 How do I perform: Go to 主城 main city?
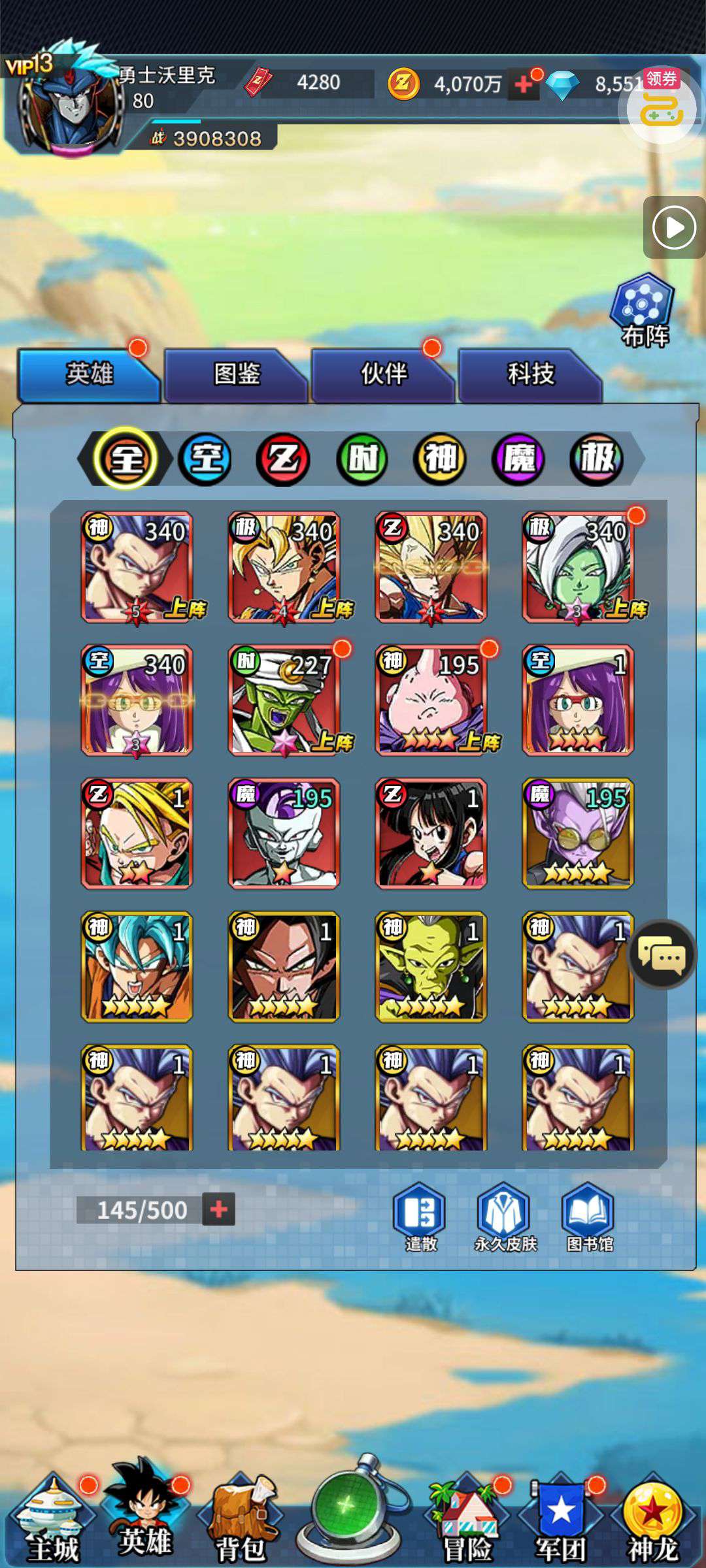pyautogui.click(x=53, y=1517)
